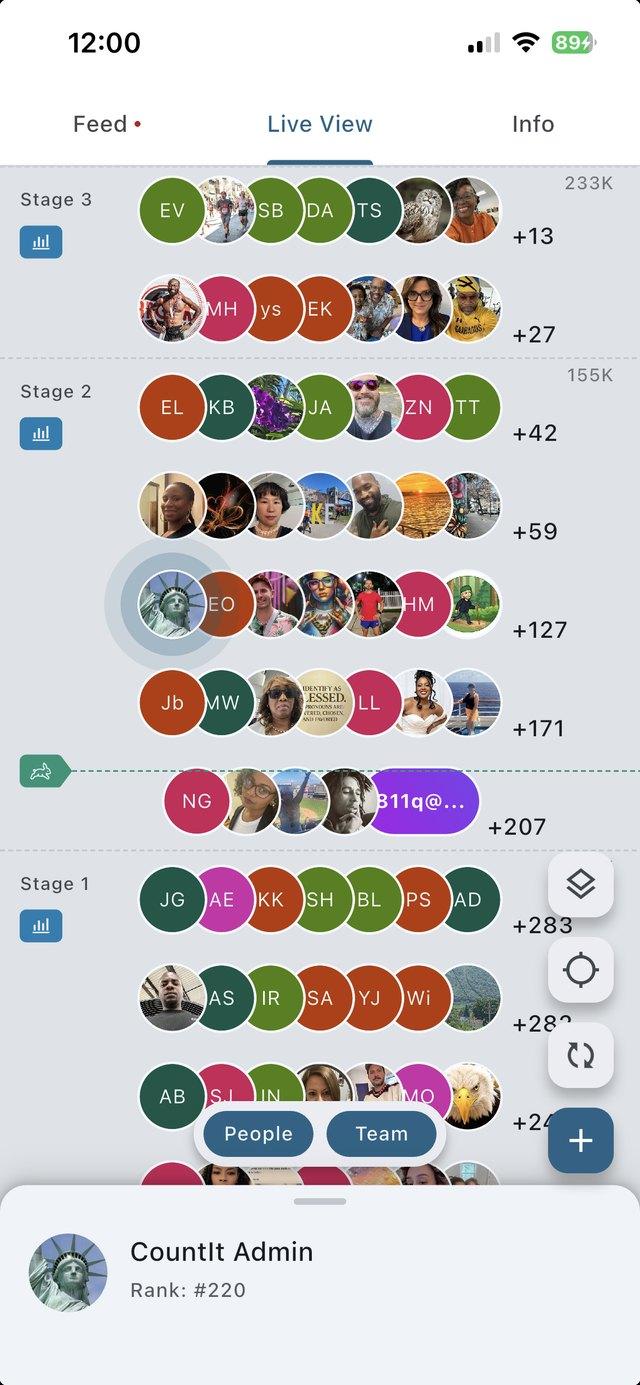Switch to the Team filter
Image resolution: width=640 pixels, height=1385 pixels.
tap(381, 1134)
